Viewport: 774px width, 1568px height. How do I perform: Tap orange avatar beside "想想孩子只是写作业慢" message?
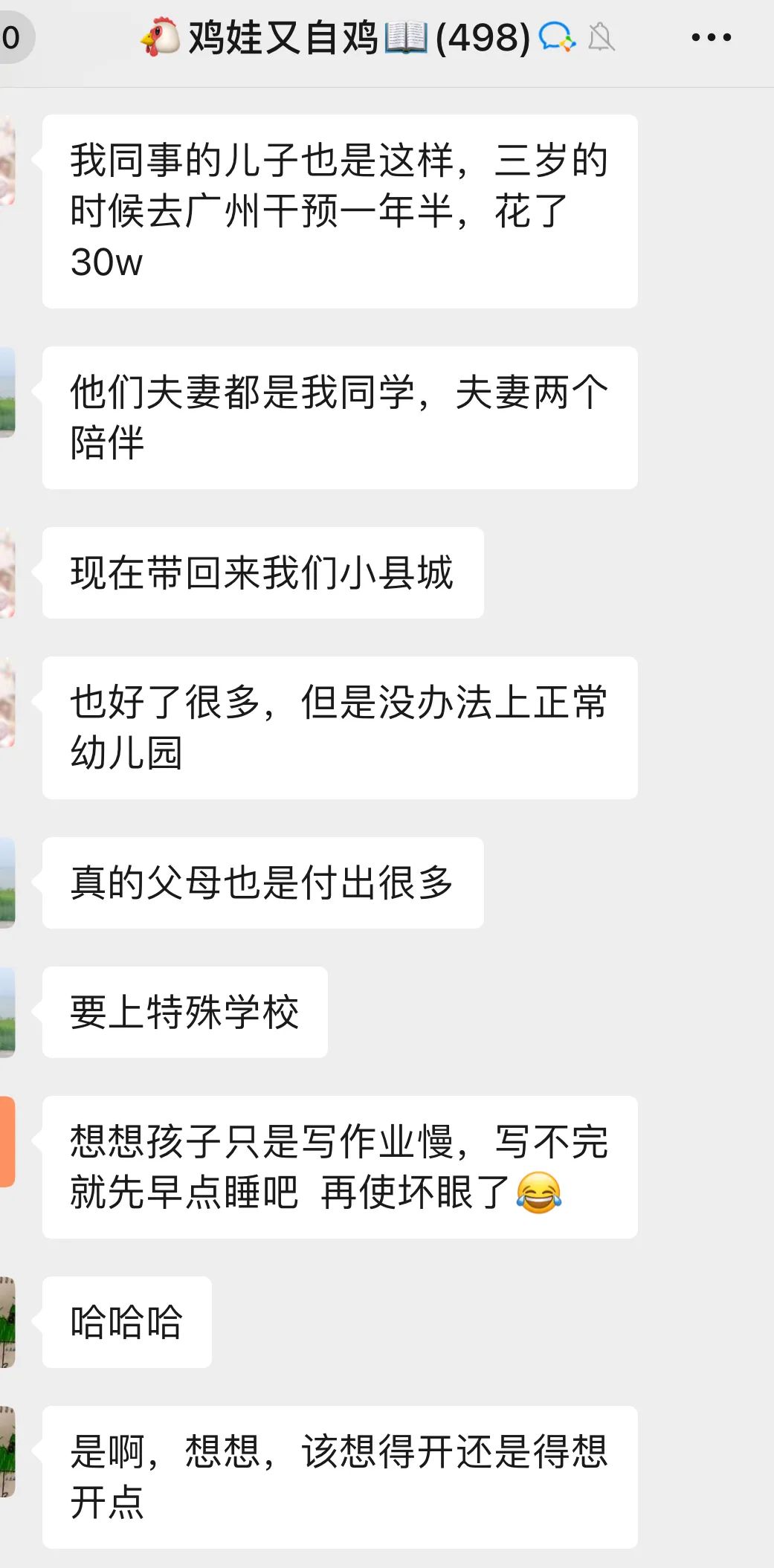pos(7,1141)
